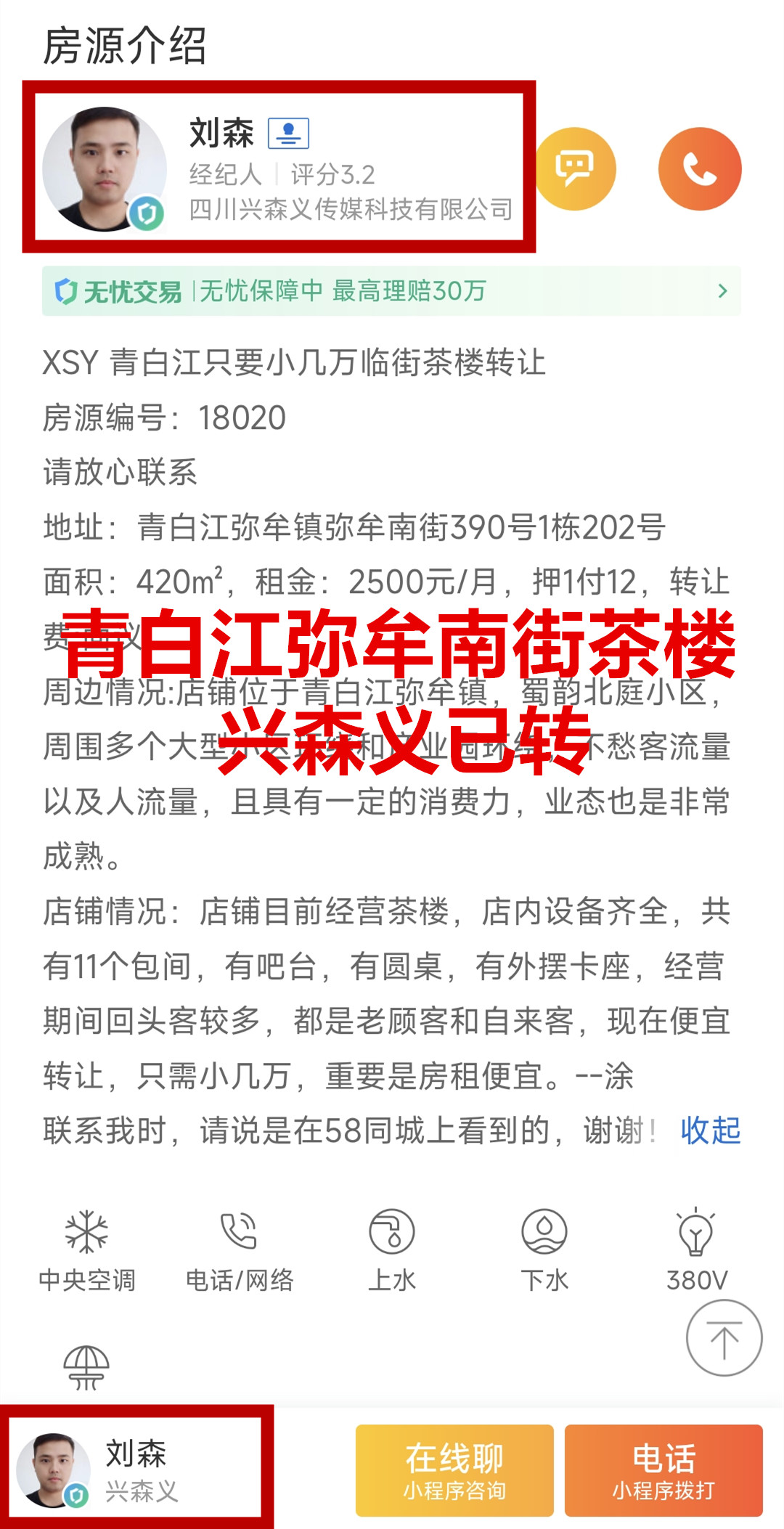Start 在线聊 online consultation
The height and width of the screenshot is (1529, 784).
[454, 1470]
